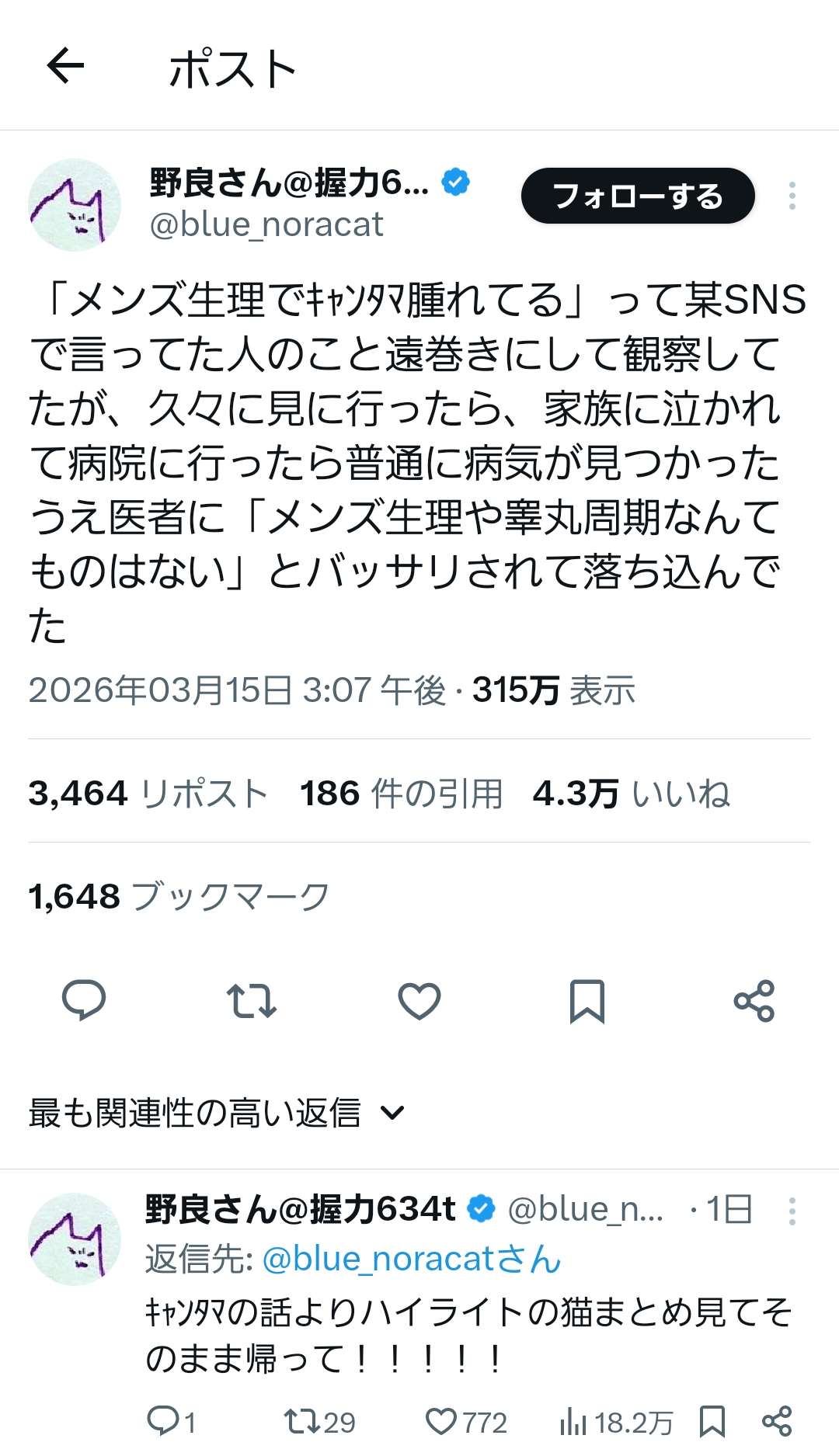Share the main post
This screenshot has width=839, height=1456.
[754, 1000]
